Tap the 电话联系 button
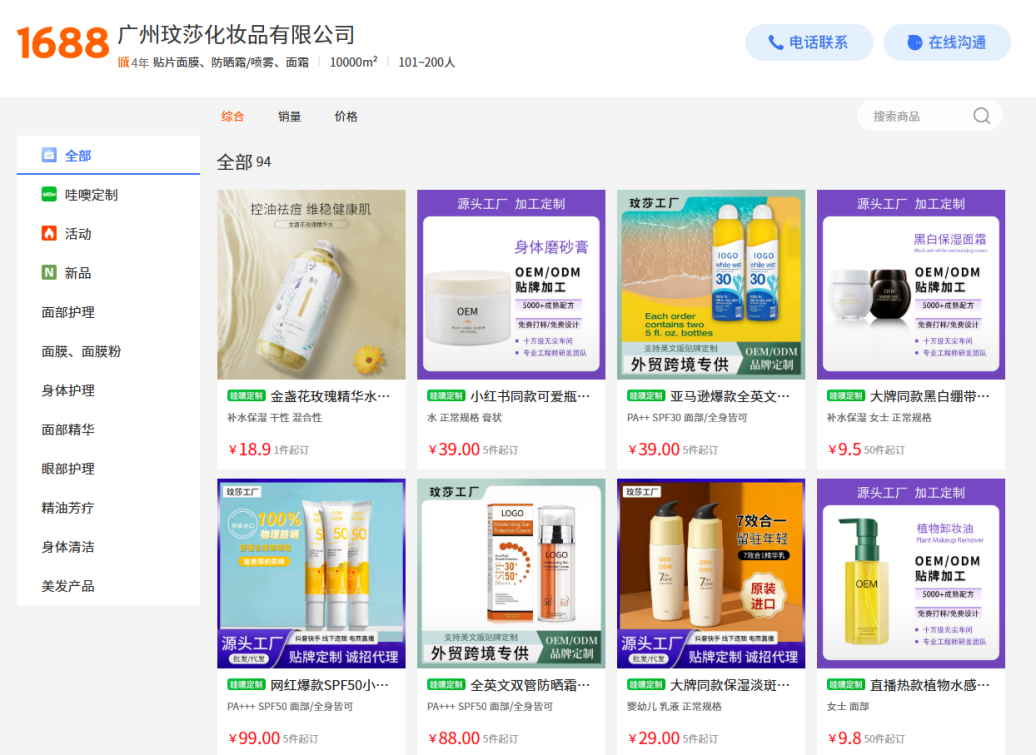 [x=809, y=42]
